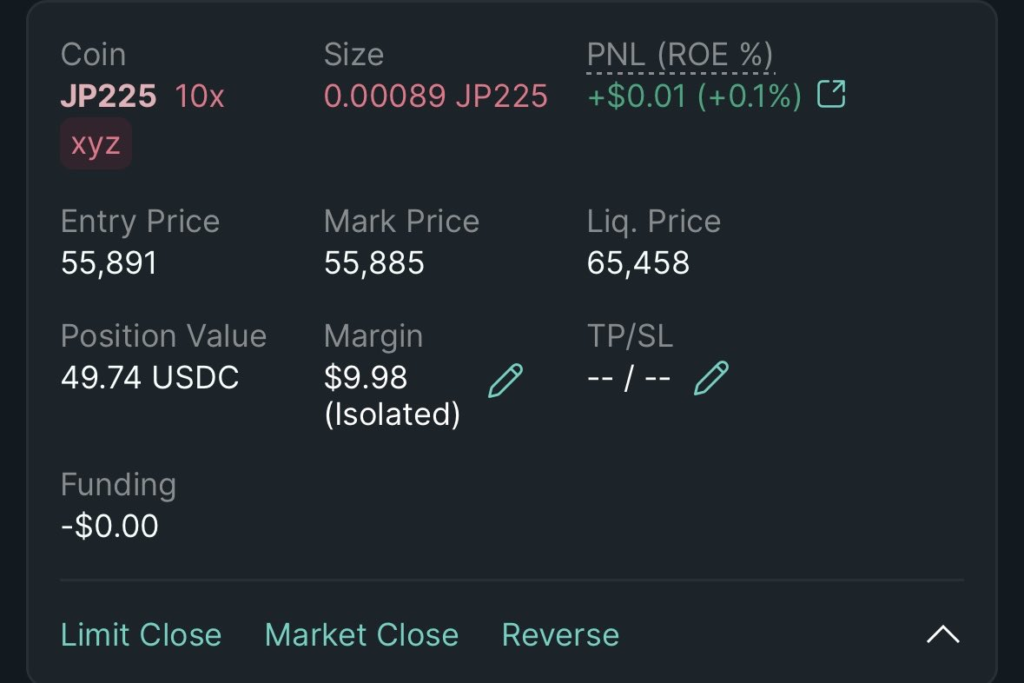Image resolution: width=1024 pixels, height=683 pixels.
Task: Edit the TP/SL settings
Action: pos(711,378)
